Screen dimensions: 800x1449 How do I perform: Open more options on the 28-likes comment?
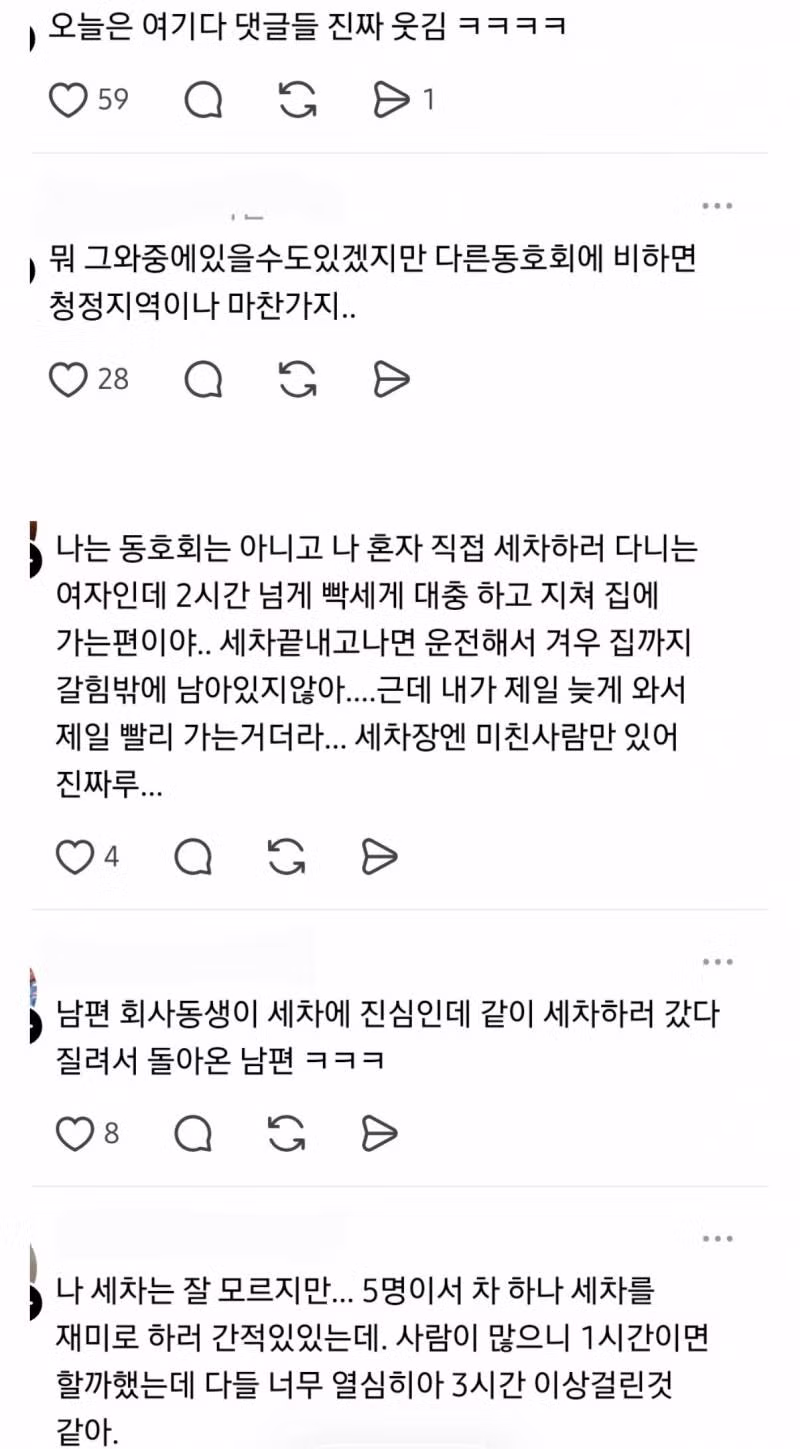tap(716, 206)
